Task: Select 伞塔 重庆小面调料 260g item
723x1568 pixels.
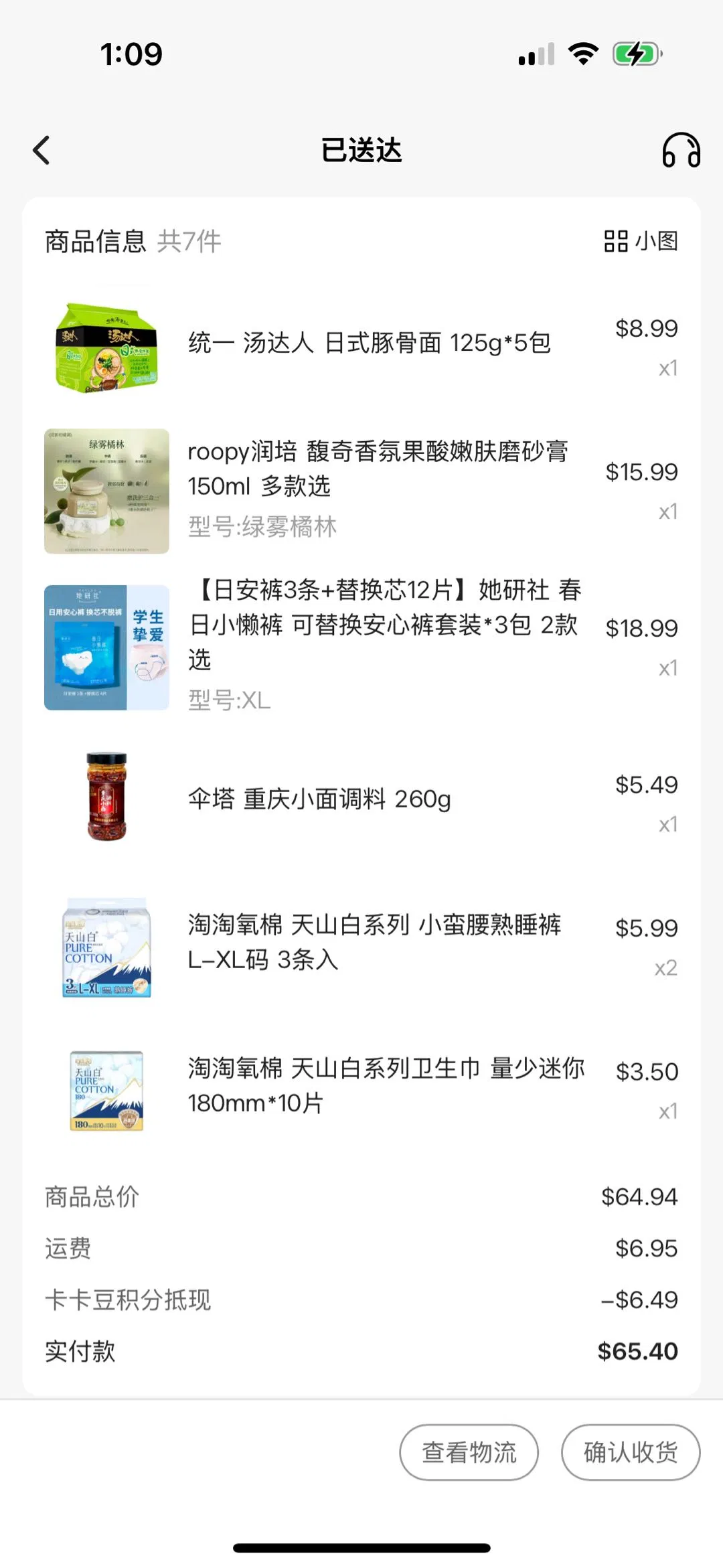Action: coord(319,799)
